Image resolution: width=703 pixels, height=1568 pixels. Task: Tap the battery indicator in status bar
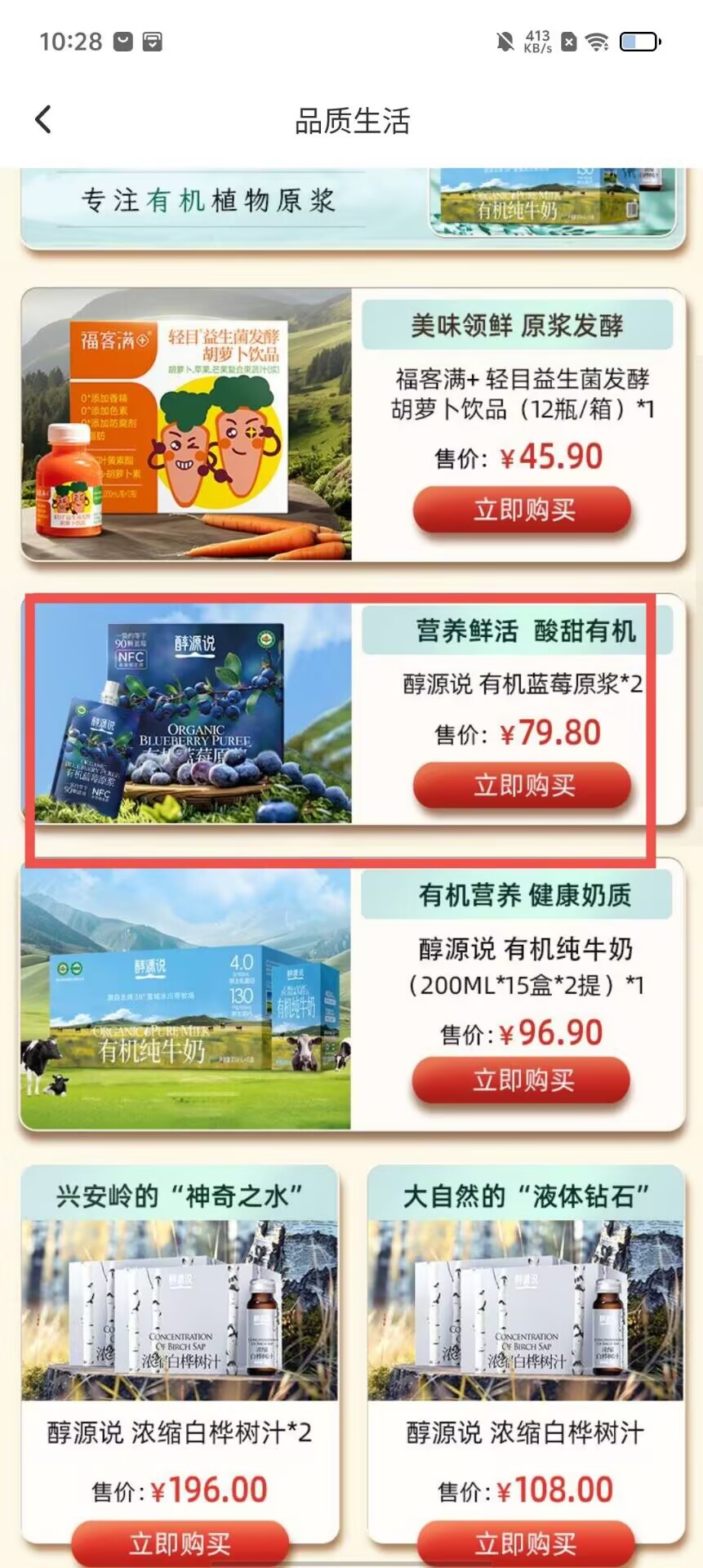tap(640, 41)
